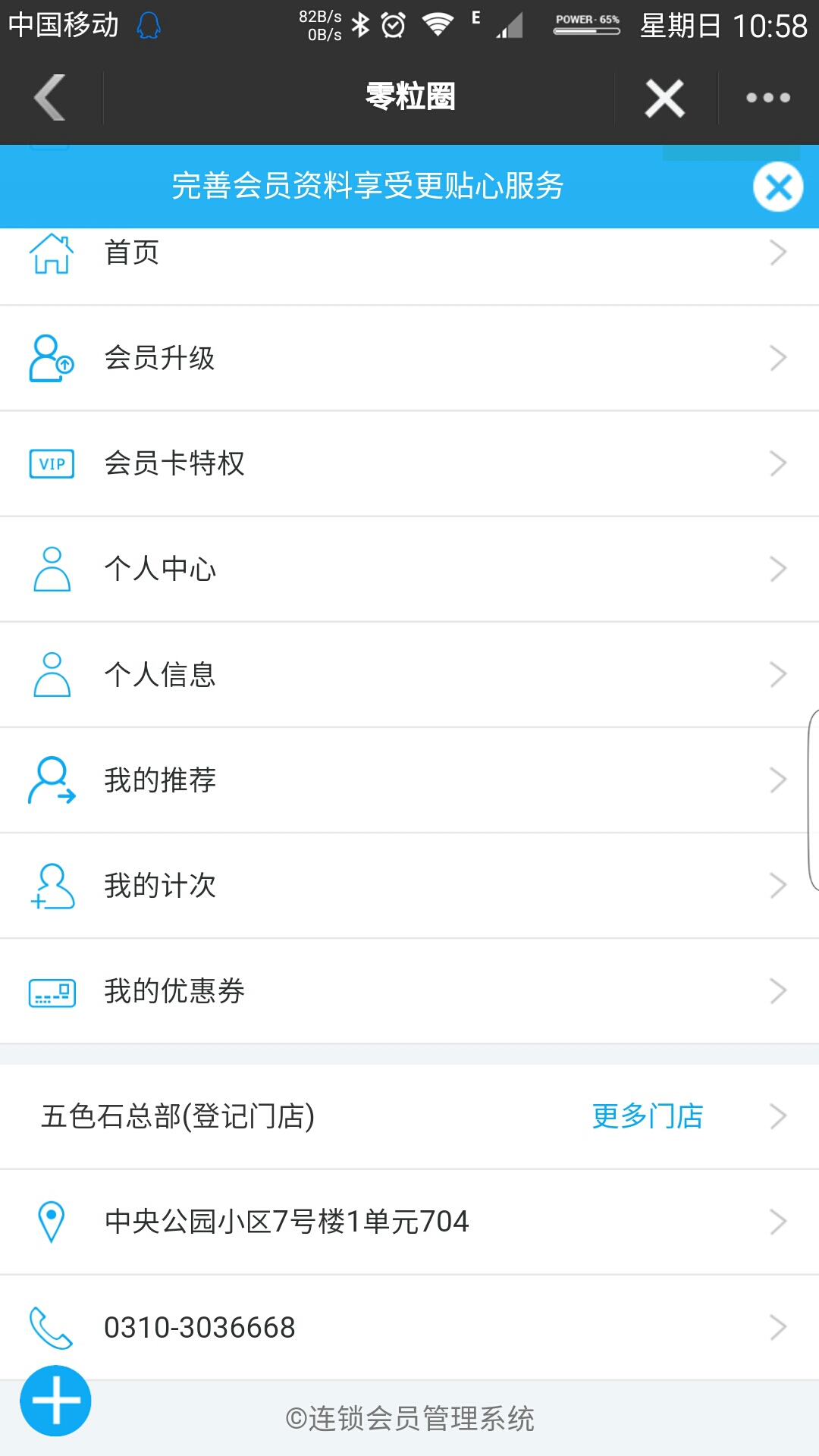Screen dimensions: 819x1456
Task: Open the 首页 row
Action: click(x=409, y=254)
